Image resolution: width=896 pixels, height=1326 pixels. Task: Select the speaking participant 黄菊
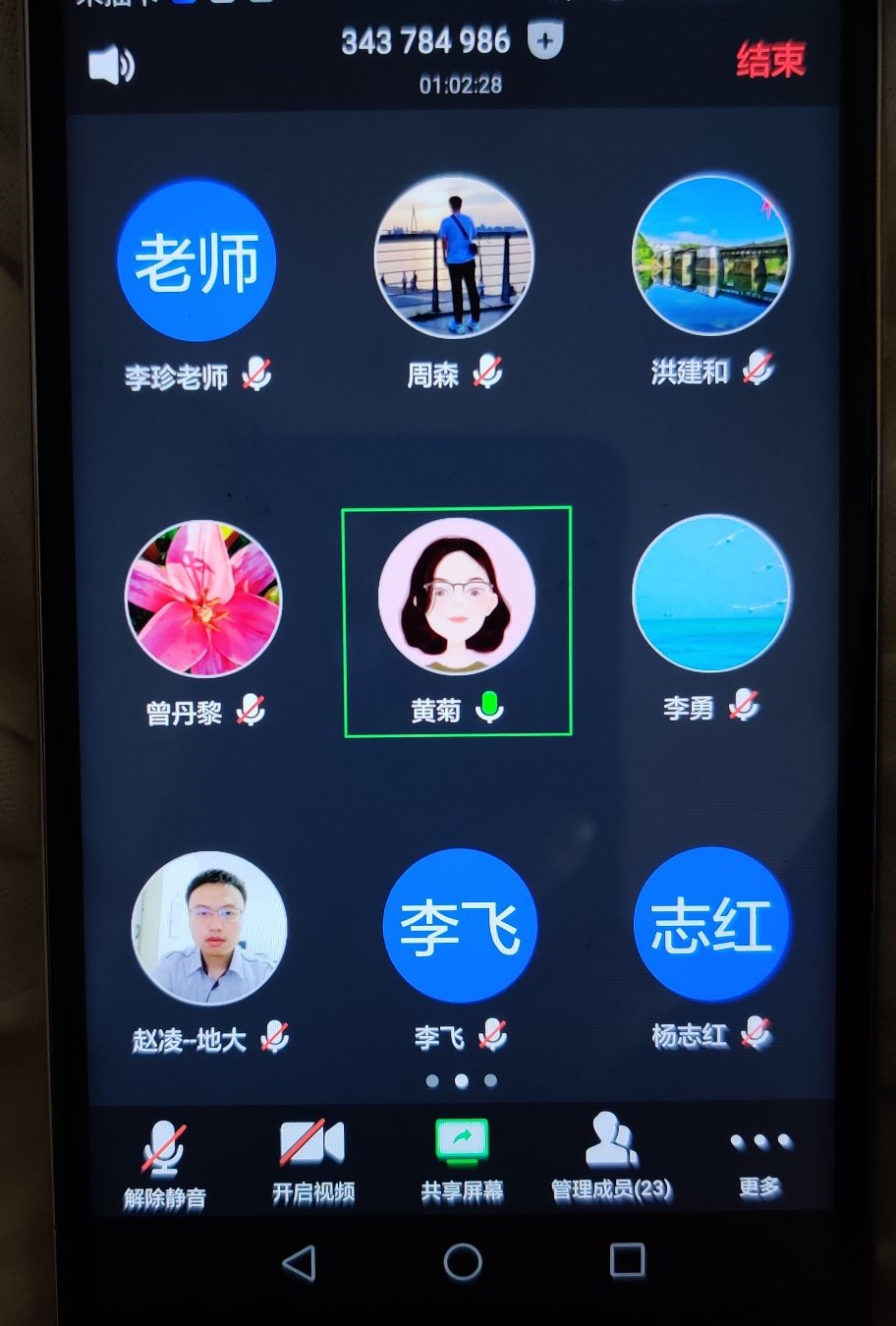pyautogui.click(x=457, y=597)
